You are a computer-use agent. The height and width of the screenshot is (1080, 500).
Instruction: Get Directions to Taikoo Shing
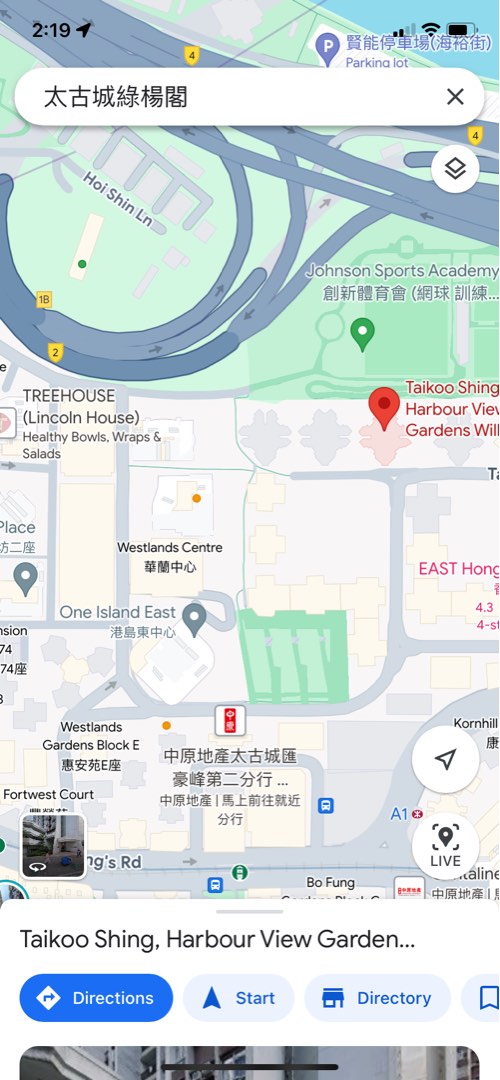point(96,997)
